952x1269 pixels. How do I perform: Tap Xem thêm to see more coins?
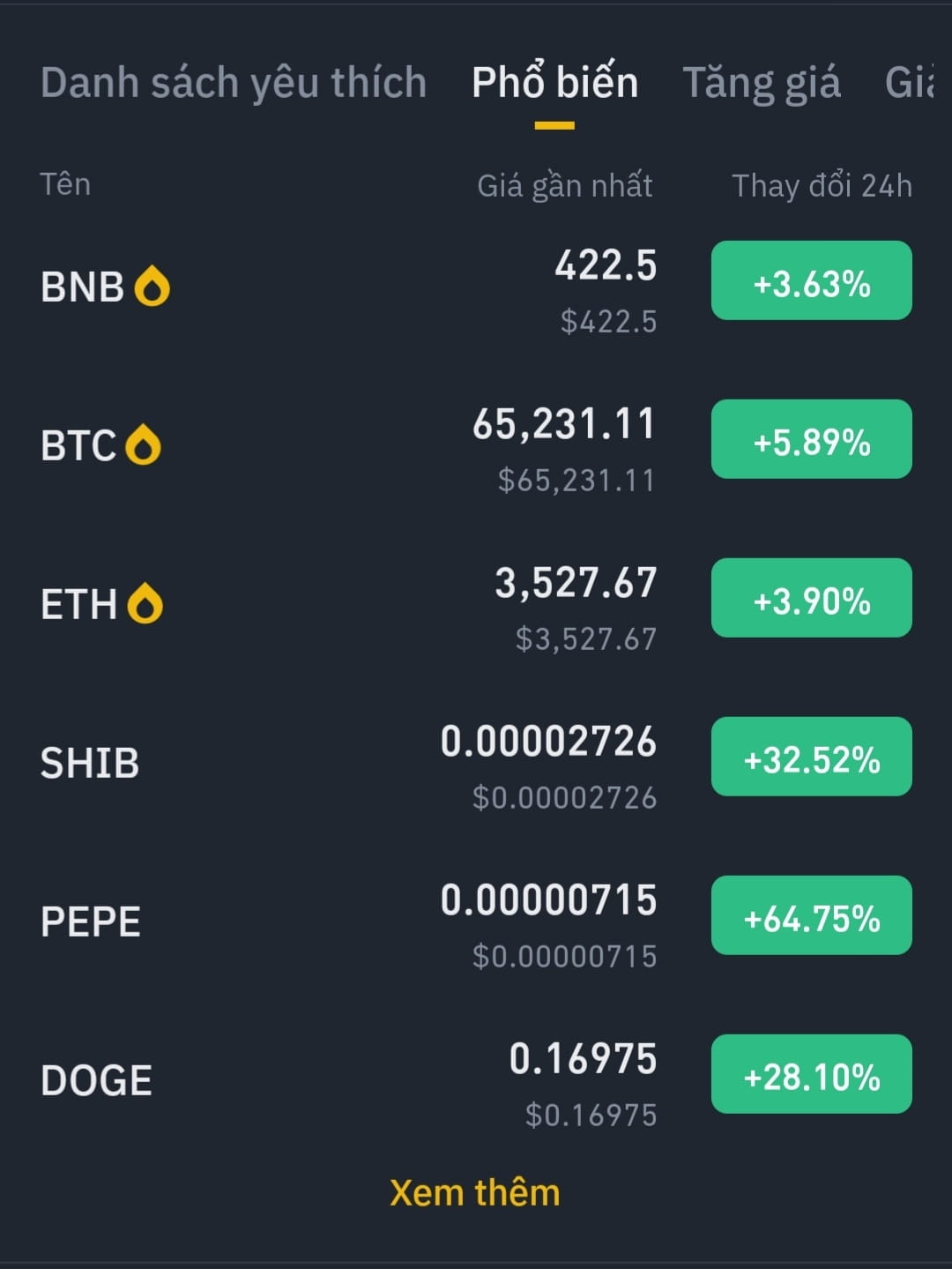[475, 1192]
